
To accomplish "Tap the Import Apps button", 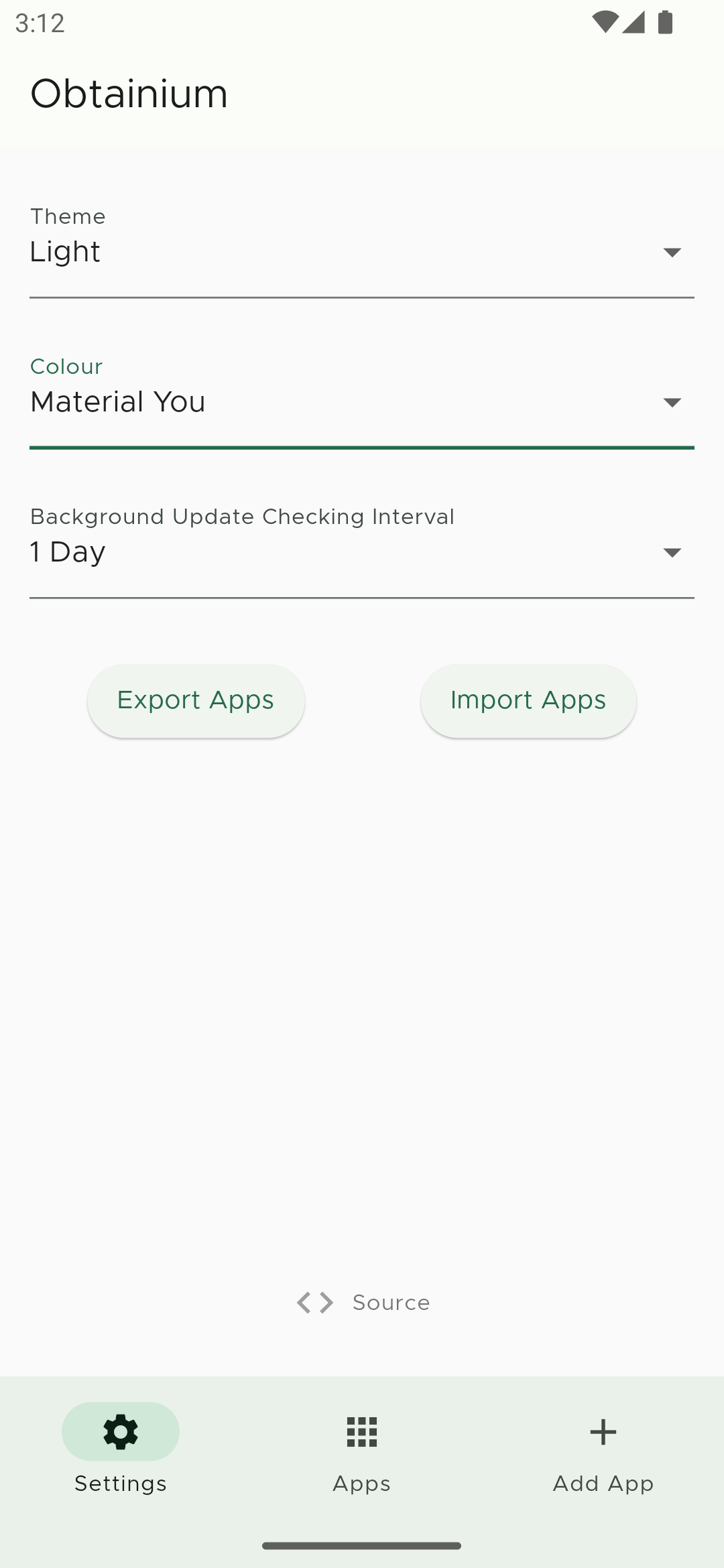I will pyautogui.click(x=528, y=701).
